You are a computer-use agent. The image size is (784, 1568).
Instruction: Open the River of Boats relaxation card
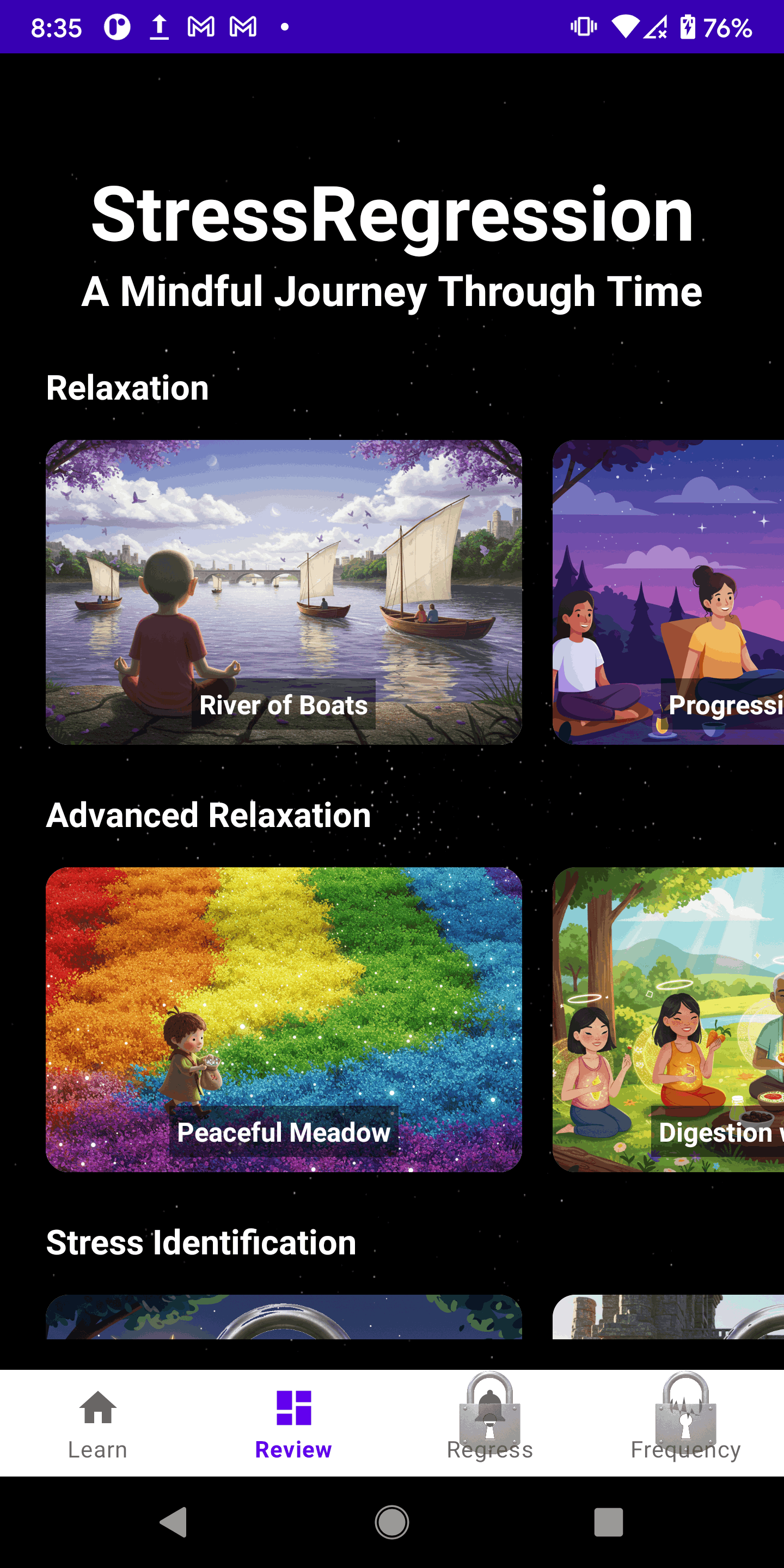tap(284, 592)
